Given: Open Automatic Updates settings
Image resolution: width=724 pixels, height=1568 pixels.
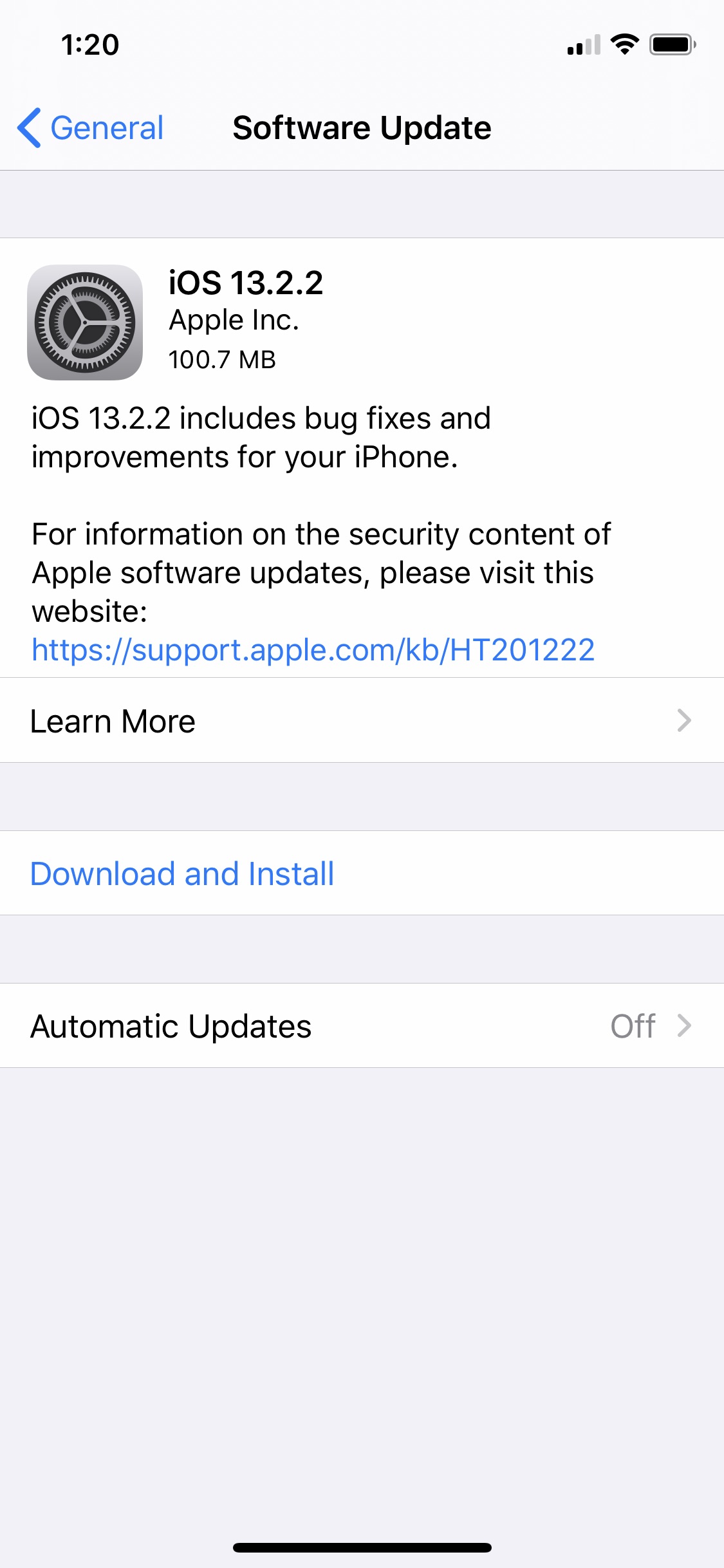Looking at the screenshot, I should pos(362,1026).
